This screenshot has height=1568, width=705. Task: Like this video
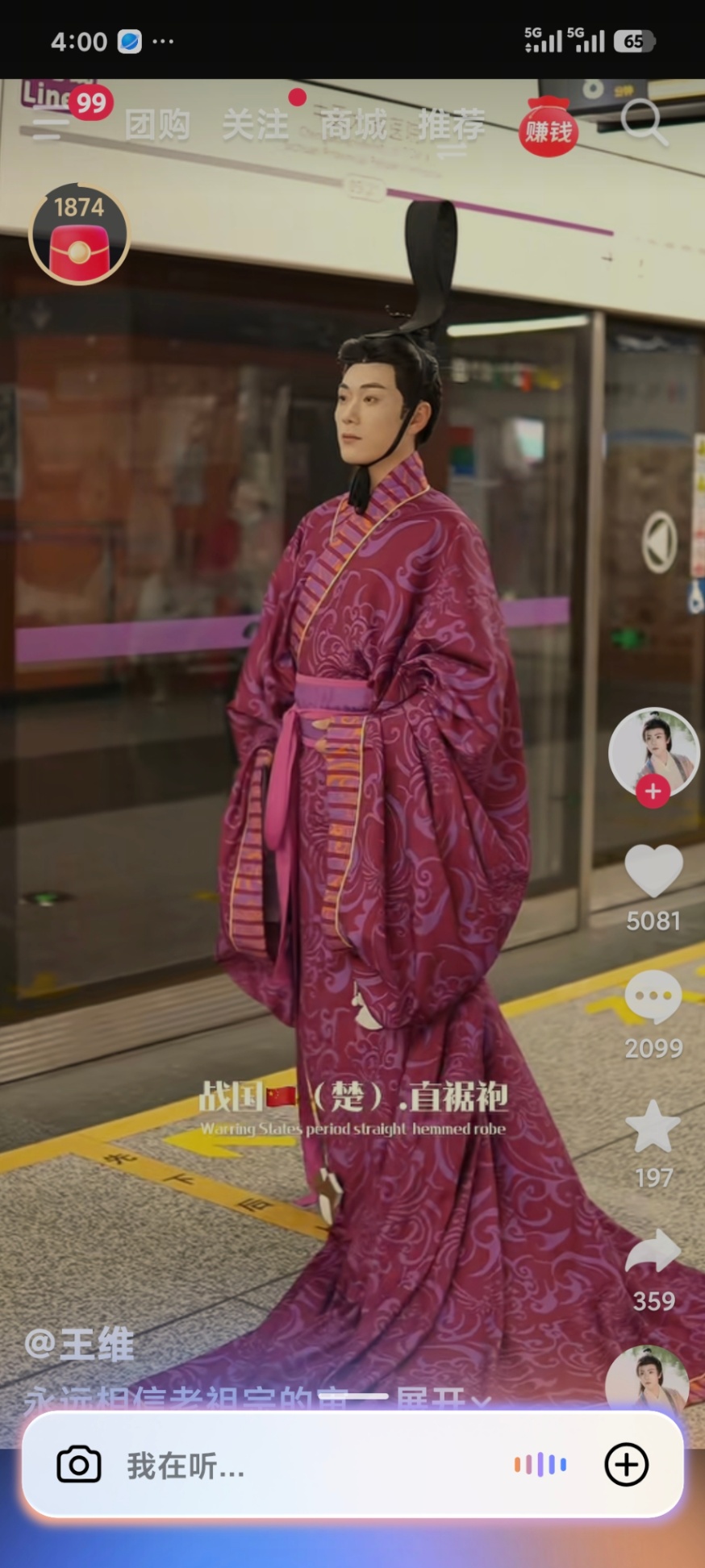tap(653, 871)
